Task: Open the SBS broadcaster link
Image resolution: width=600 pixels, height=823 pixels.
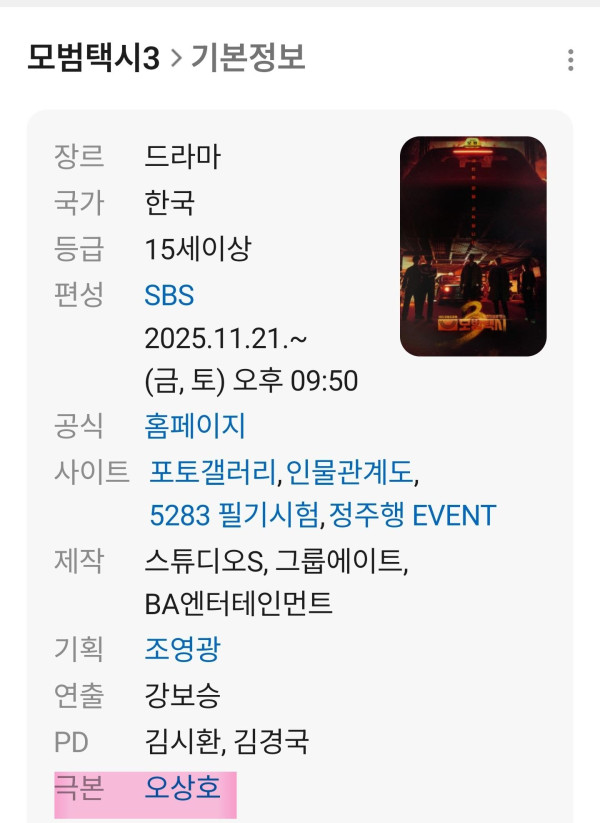Action: (169, 295)
